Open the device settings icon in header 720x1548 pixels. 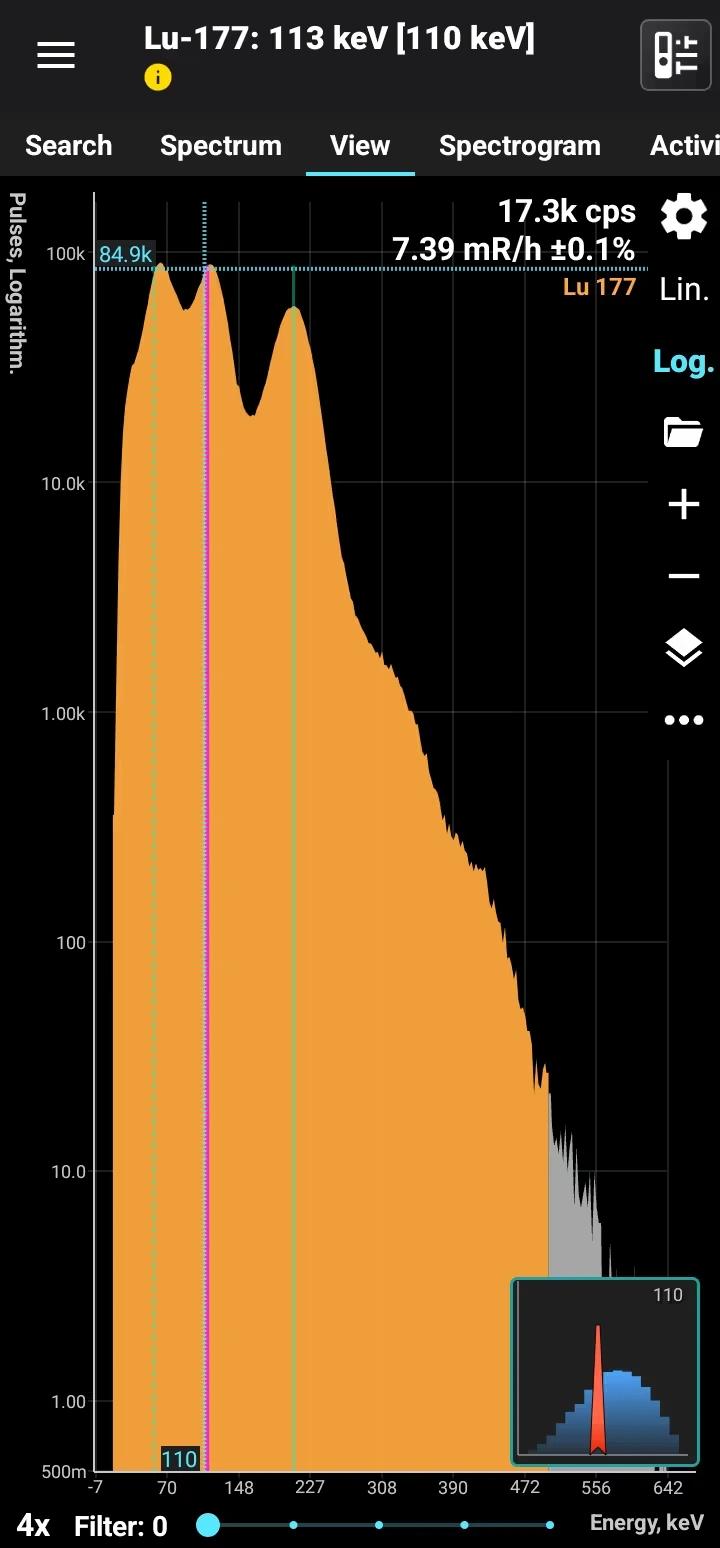[675, 56]
